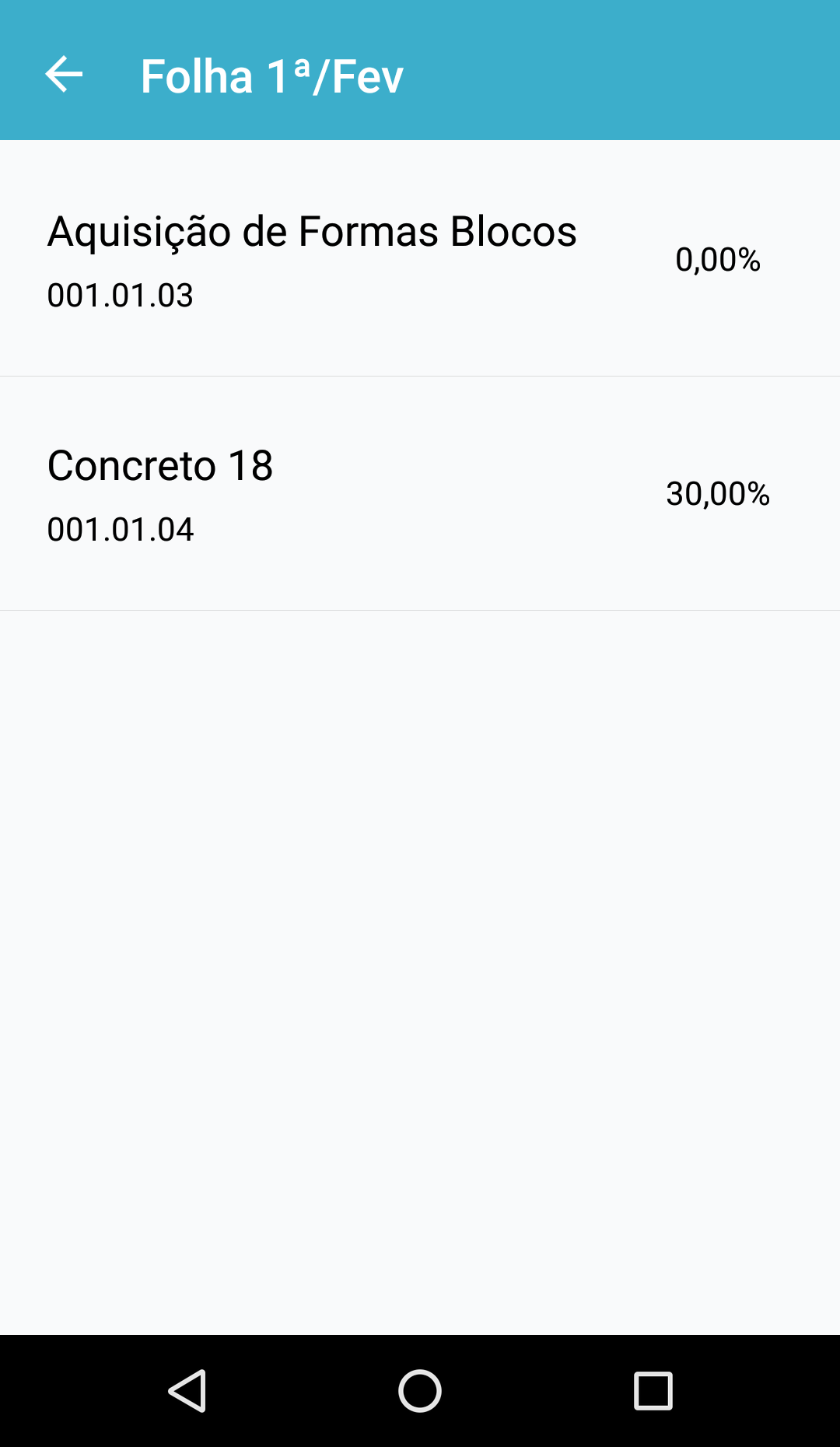Open the recent apps overview
The image size is (840, 1447).
(x=653, y=1390)
